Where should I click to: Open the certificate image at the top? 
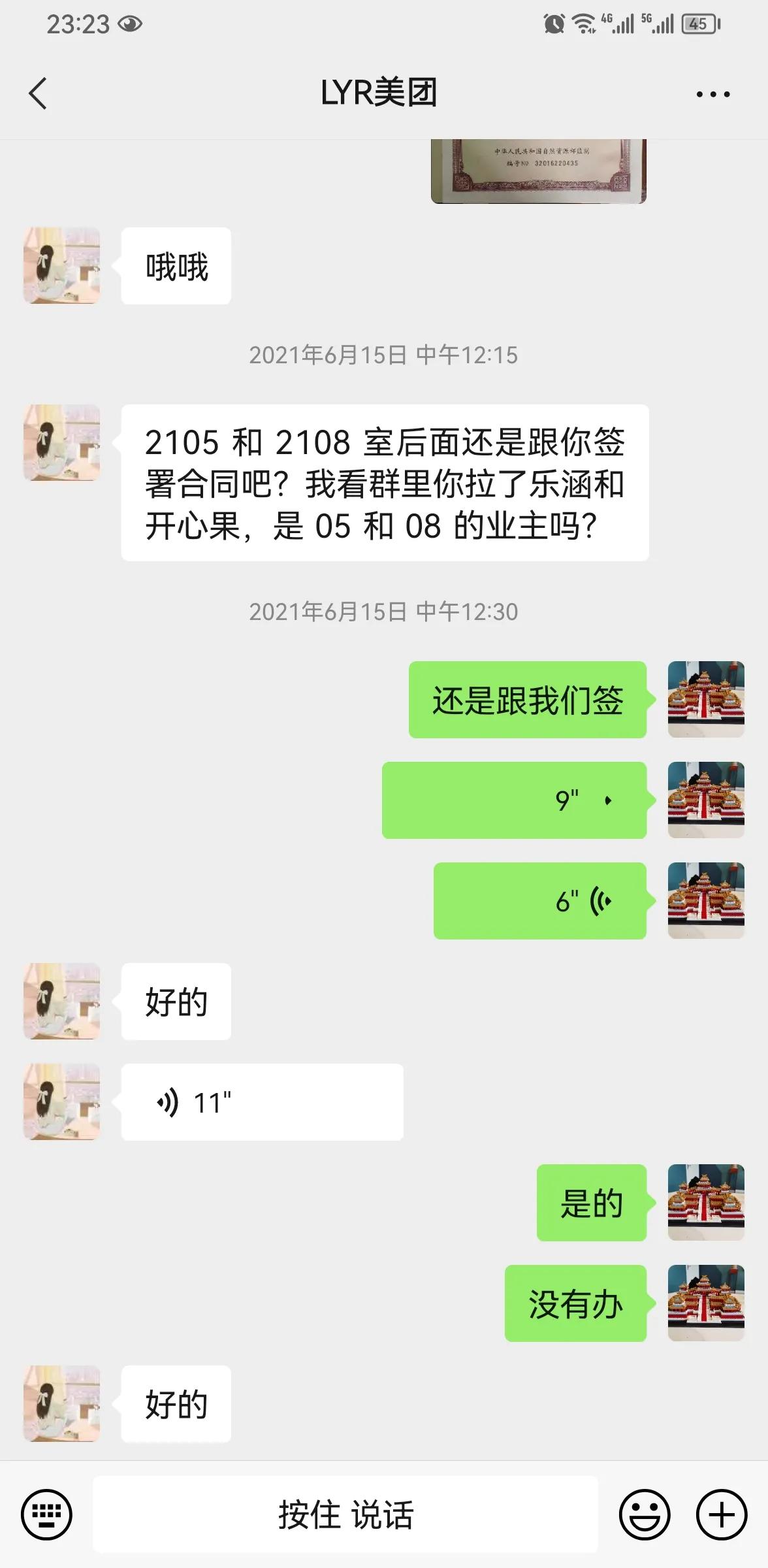pos(537,170)
